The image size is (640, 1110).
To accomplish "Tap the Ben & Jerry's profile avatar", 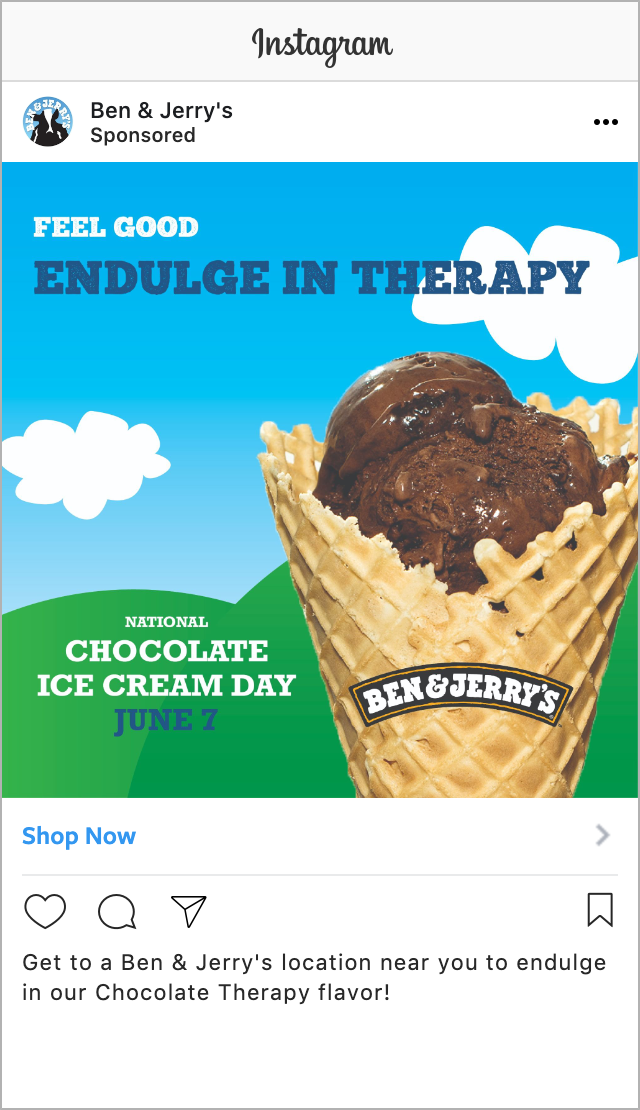I will [x=47, y=122].
